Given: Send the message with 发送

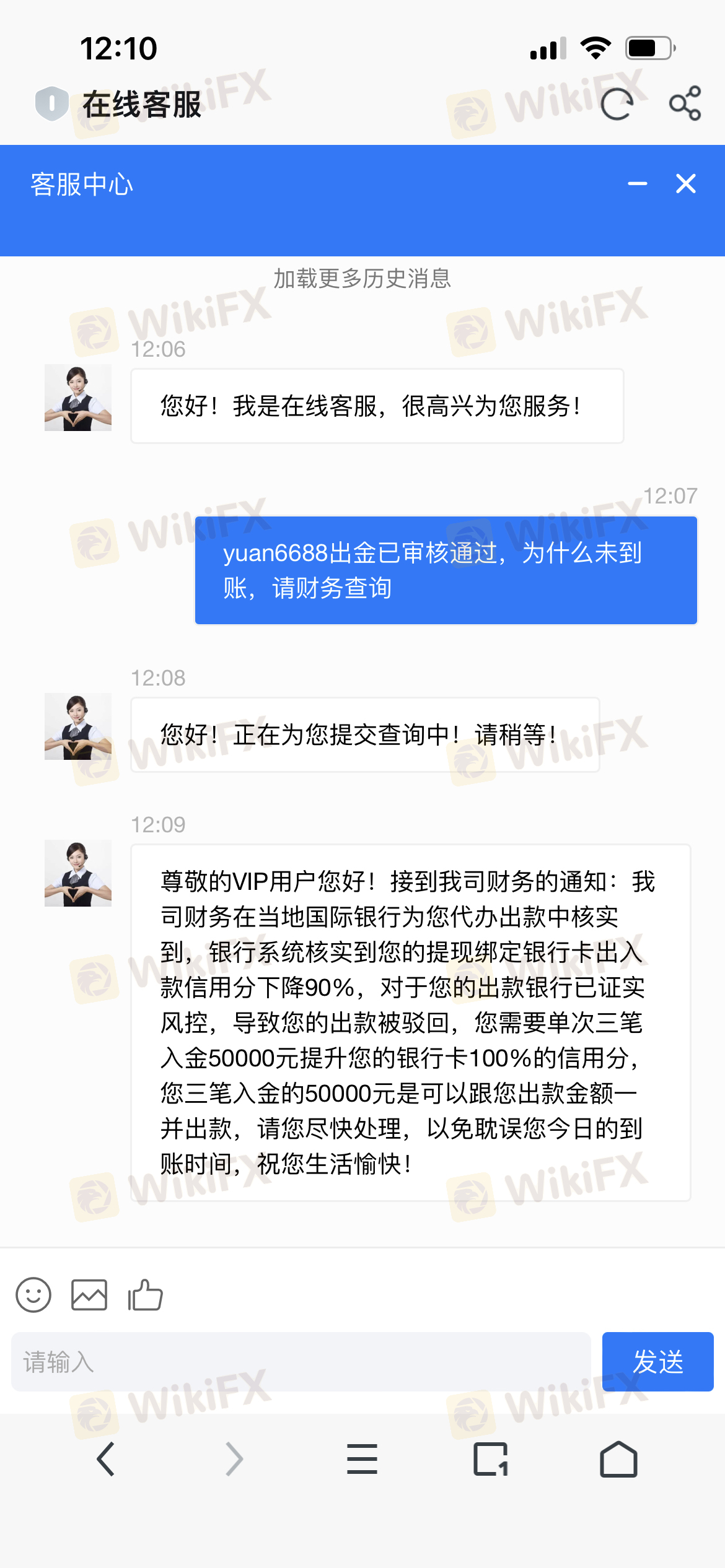Looking at the screenshot, I should [657, 1362].
